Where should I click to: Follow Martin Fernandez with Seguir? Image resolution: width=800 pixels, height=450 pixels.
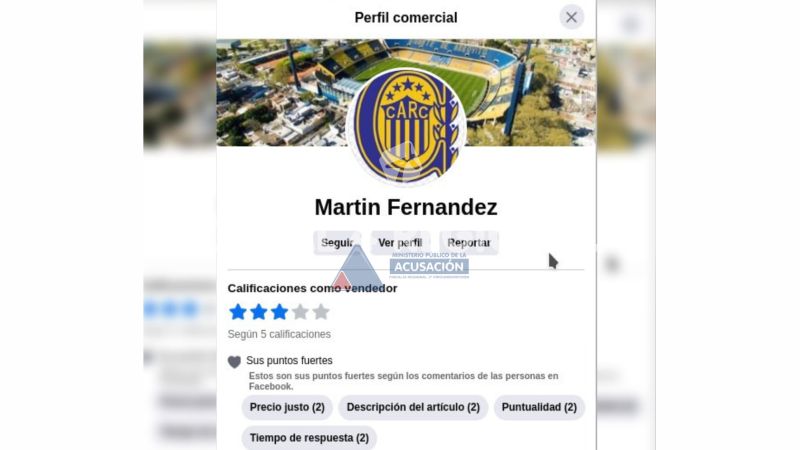click(337, 242)
